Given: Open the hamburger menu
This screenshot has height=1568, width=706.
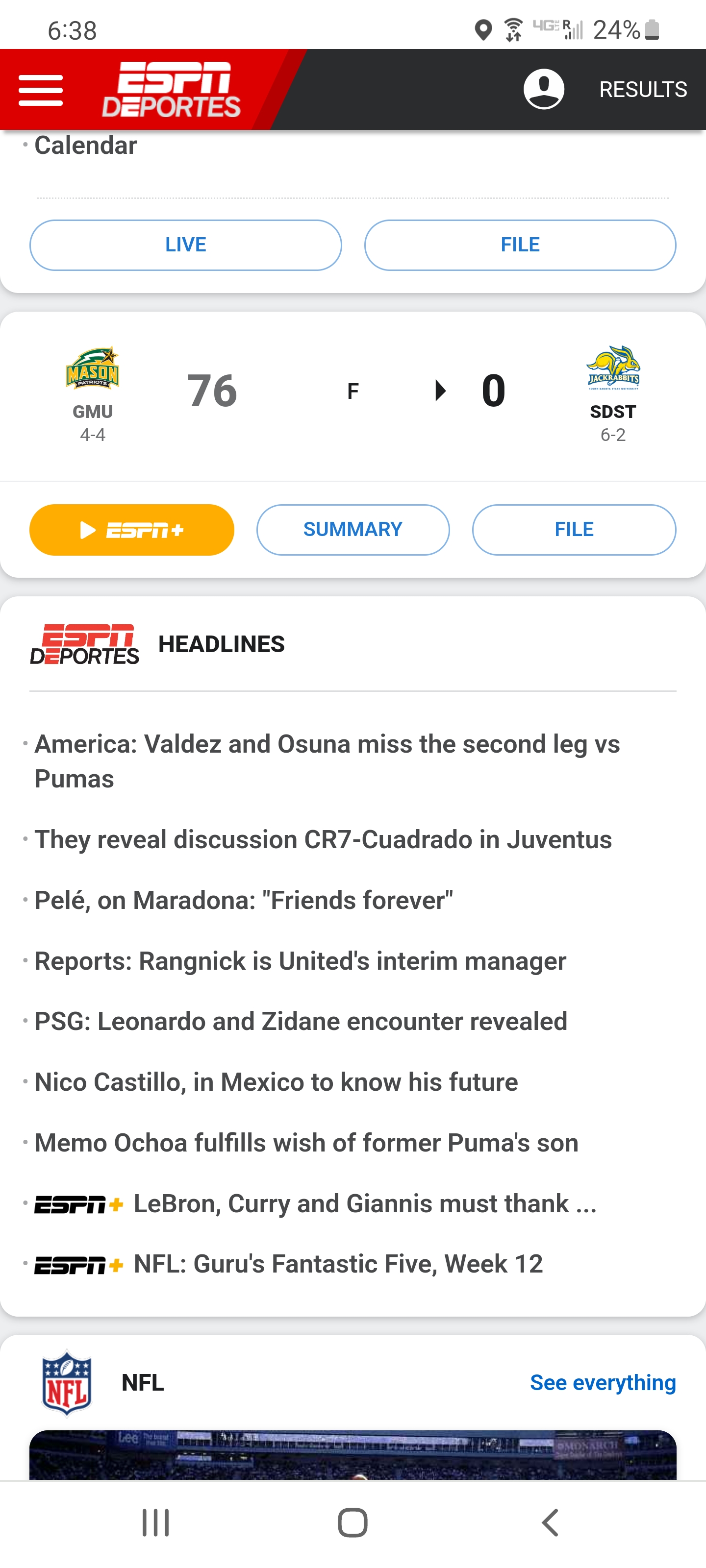Looking at the screenshot, I should pyautogui.click(x=41, y=90).
